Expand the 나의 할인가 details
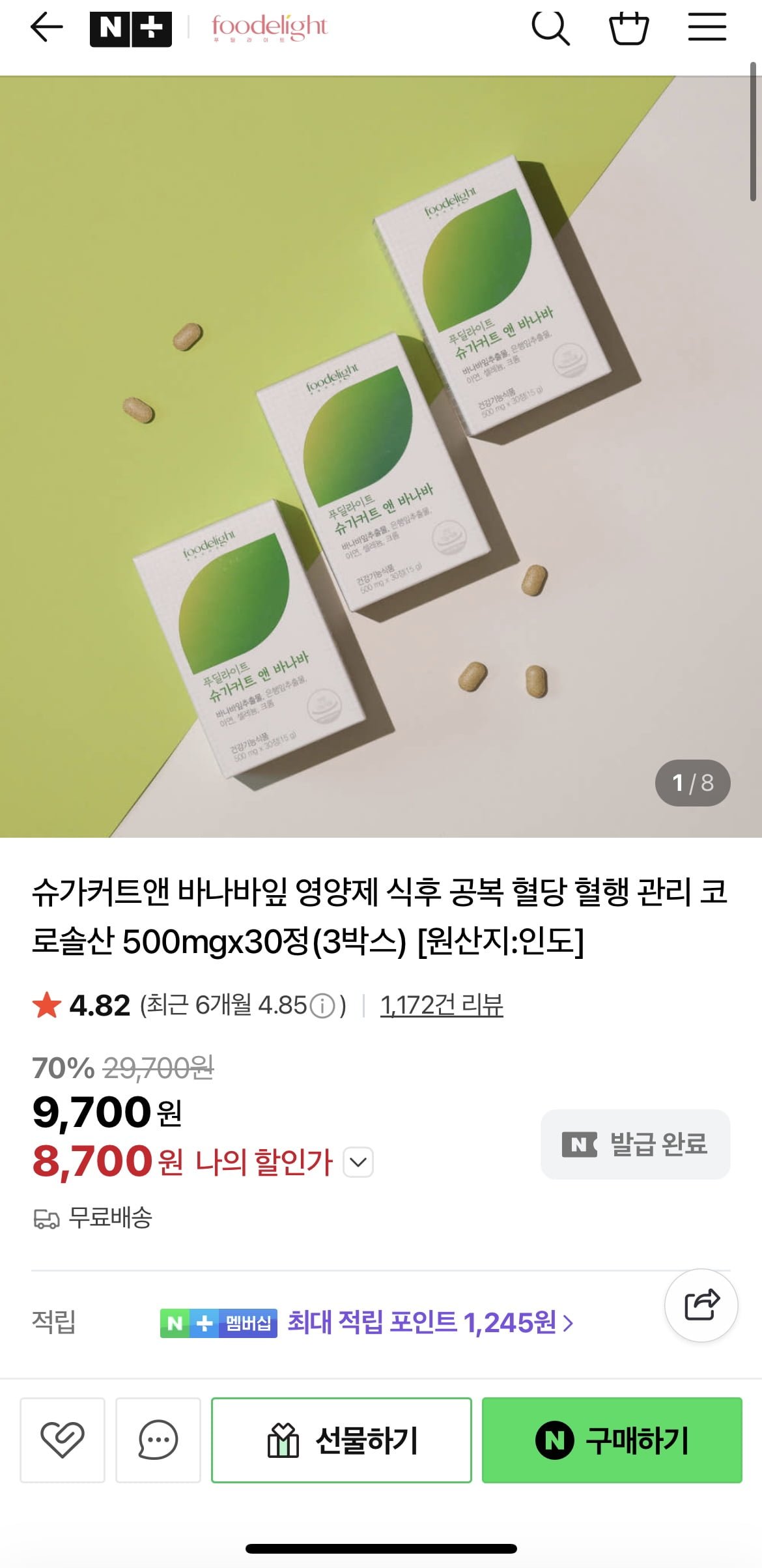Image resolution: width=762 pixels, height=1568 pixels. tap(358, 1162)
